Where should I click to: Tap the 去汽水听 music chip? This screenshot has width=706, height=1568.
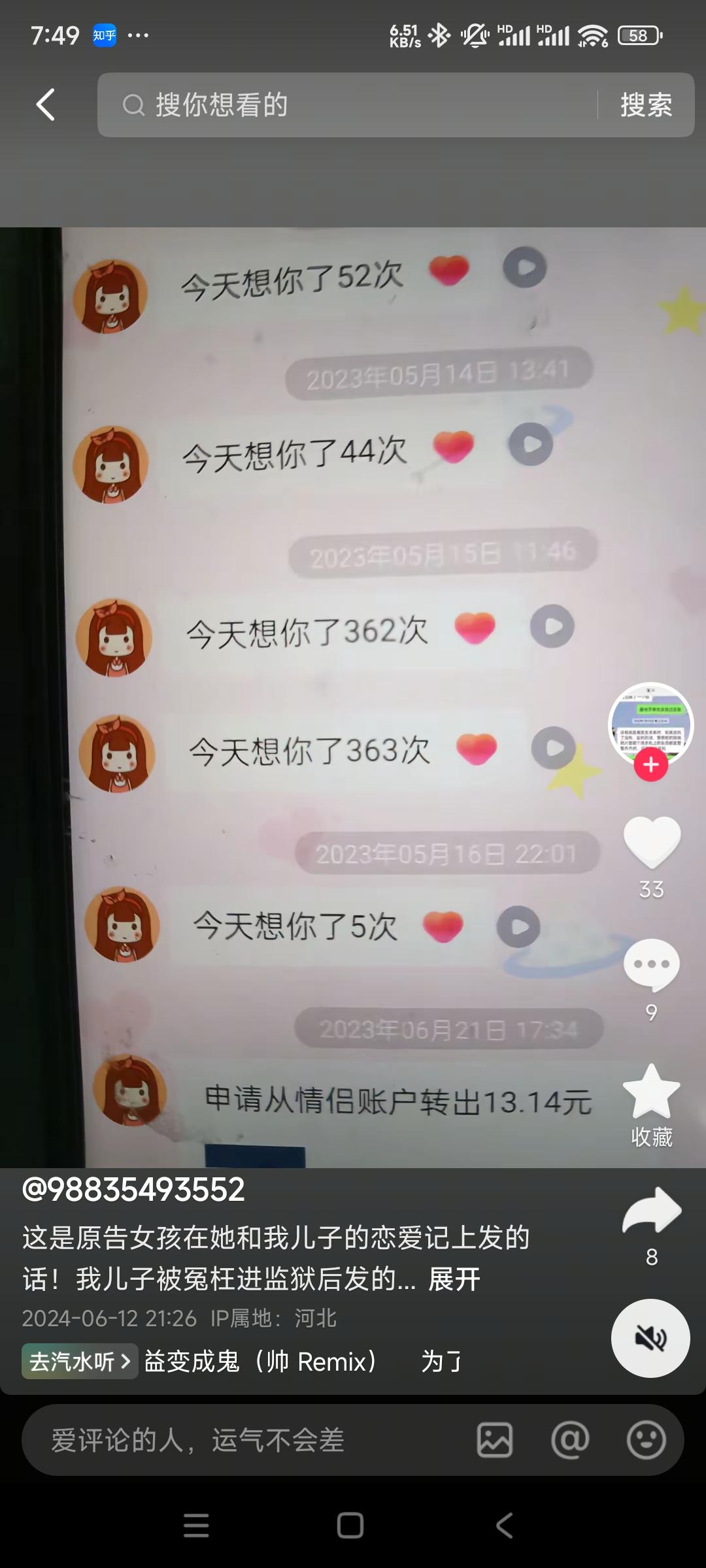coord(80,1362)
